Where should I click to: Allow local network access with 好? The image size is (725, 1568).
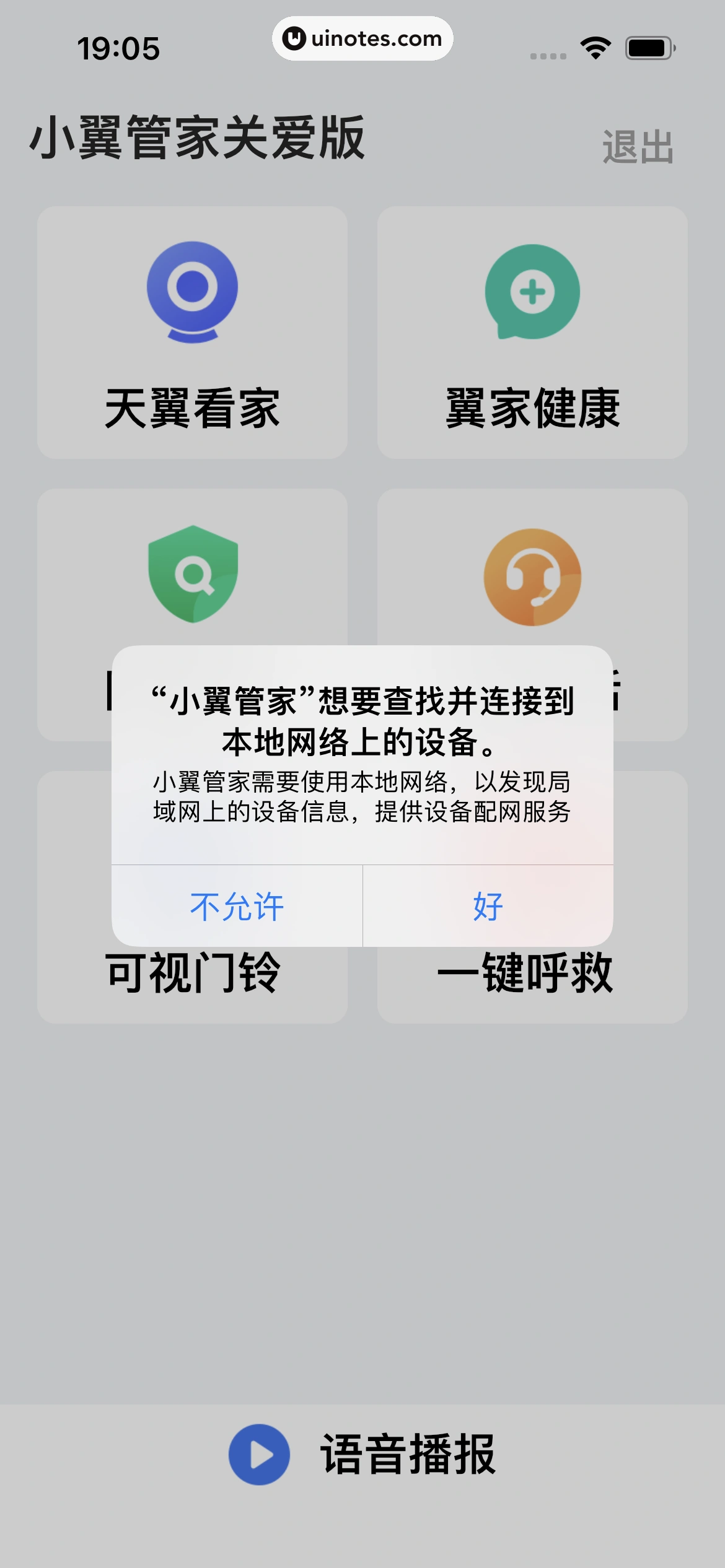click(488, 906)
